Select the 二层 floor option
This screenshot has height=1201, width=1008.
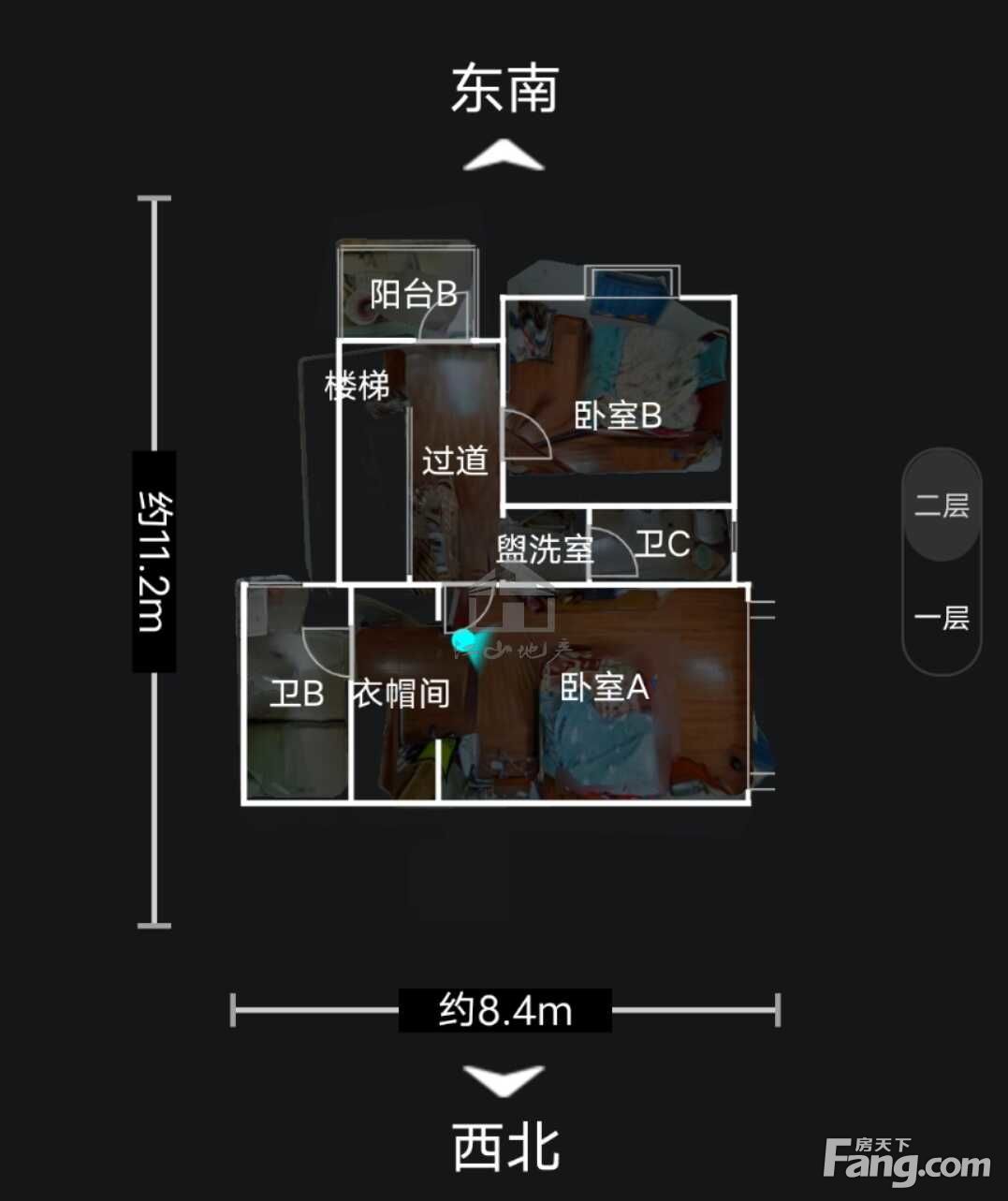(x=942, y=505)
